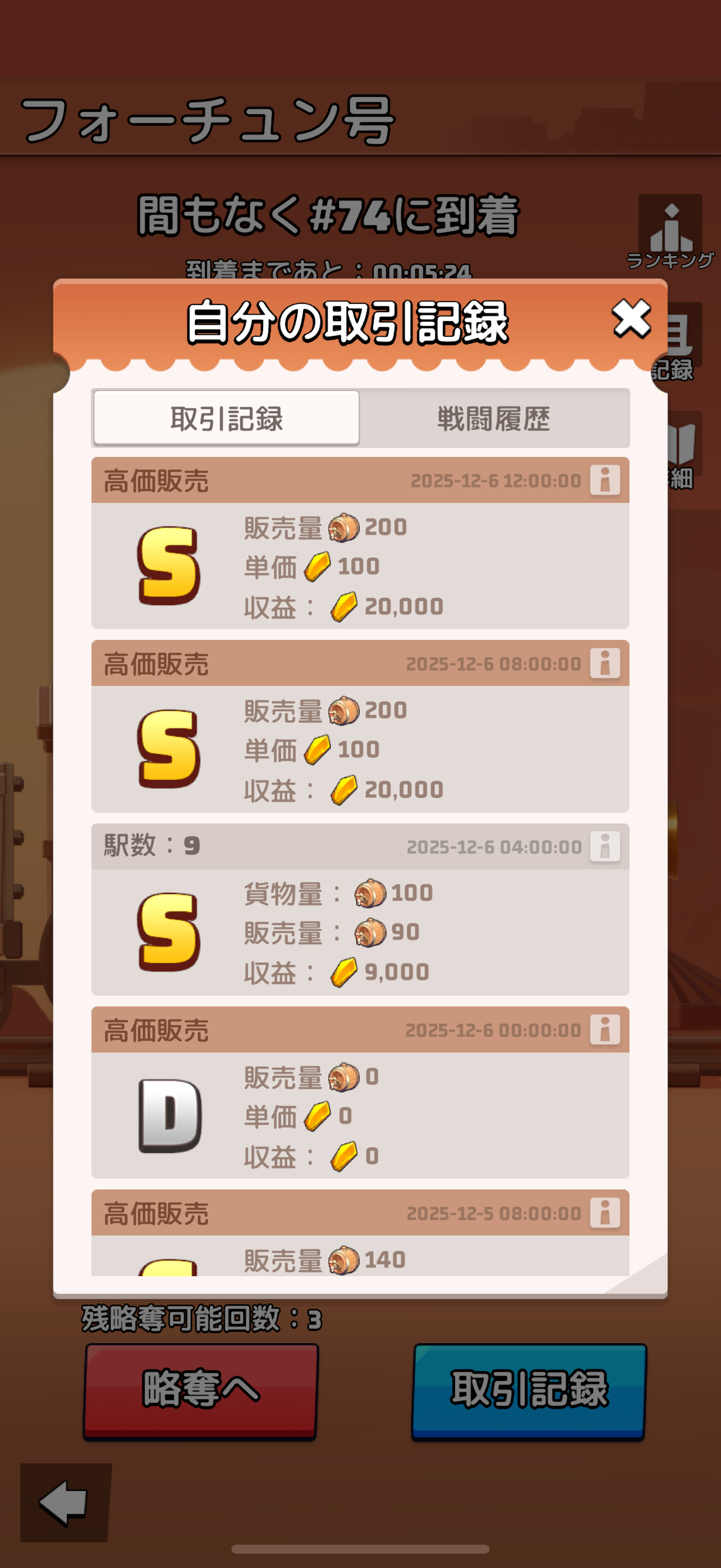Go back with the arrow button

65,1502
